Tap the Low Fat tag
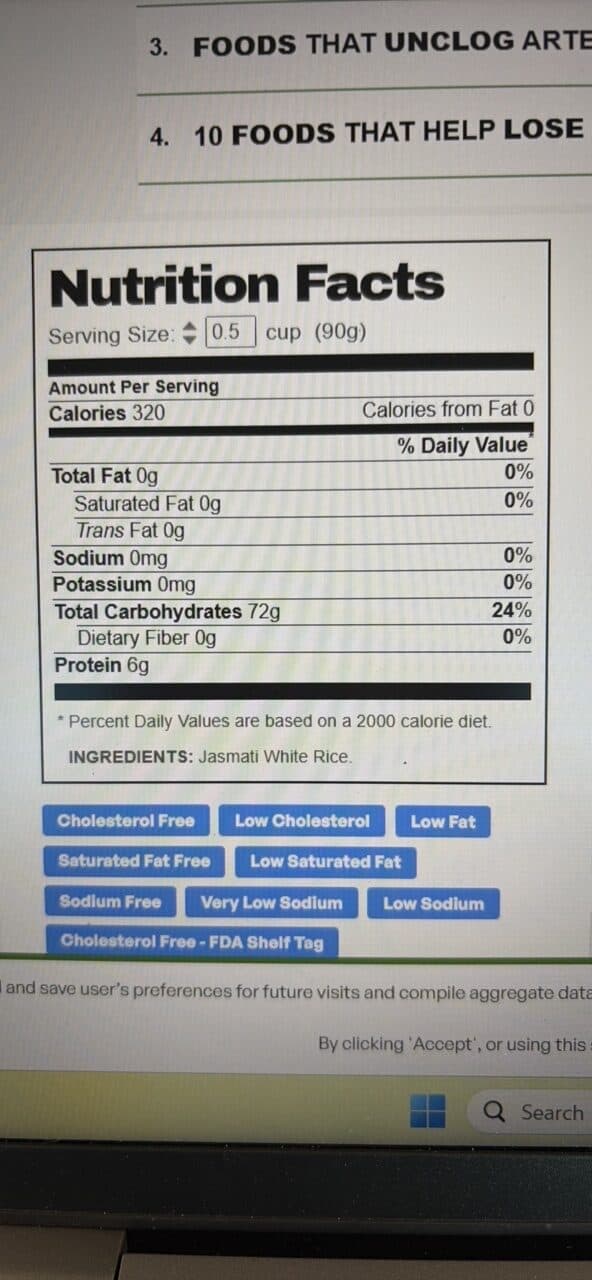This screenshot has height=1280, width=592. (x=443, y=822)
